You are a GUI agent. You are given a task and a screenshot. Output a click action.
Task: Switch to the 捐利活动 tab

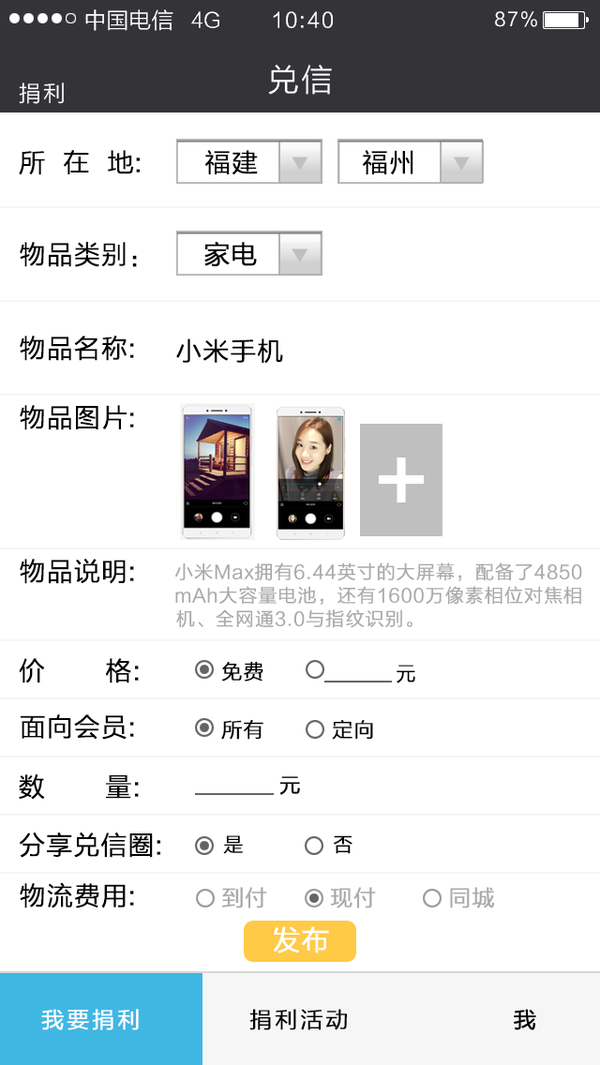coord(299,1019)
